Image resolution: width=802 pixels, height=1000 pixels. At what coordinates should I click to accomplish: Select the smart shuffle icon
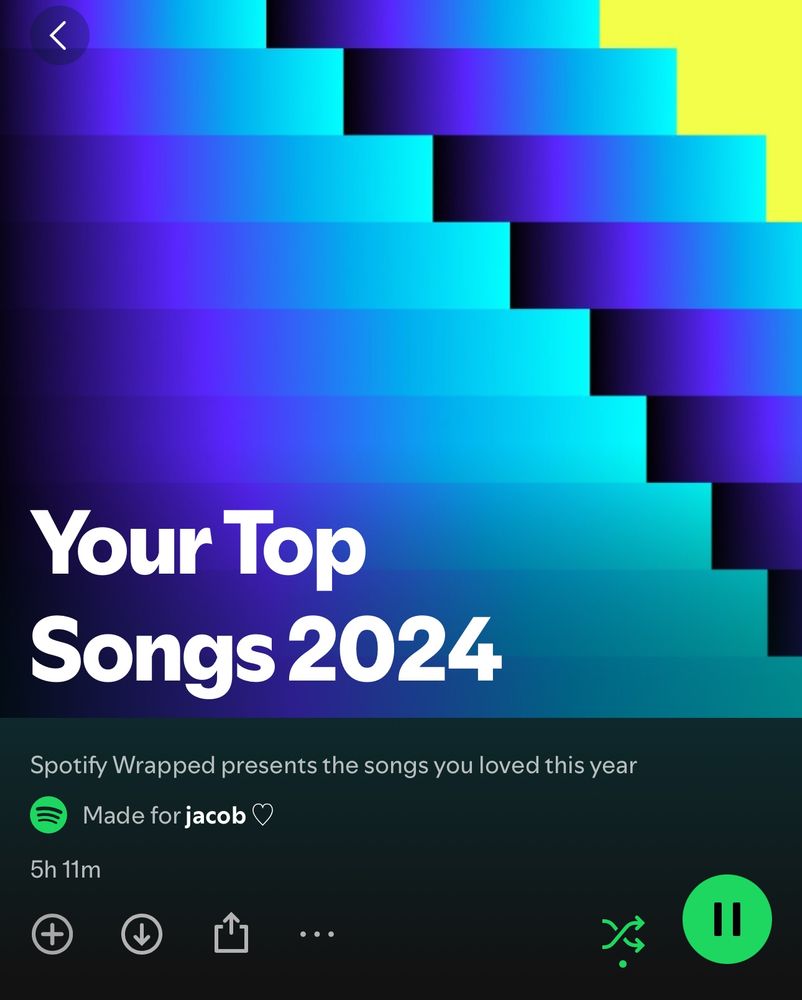(x=622, y=933)
